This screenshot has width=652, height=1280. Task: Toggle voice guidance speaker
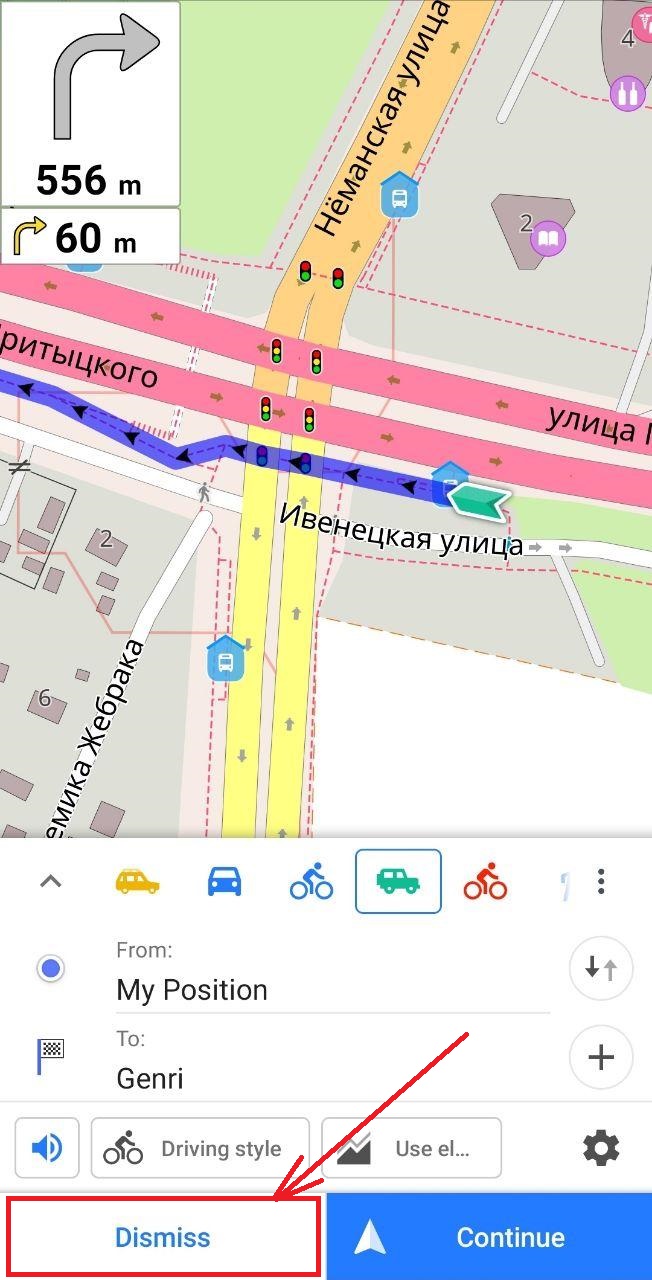pos(46,1149)
